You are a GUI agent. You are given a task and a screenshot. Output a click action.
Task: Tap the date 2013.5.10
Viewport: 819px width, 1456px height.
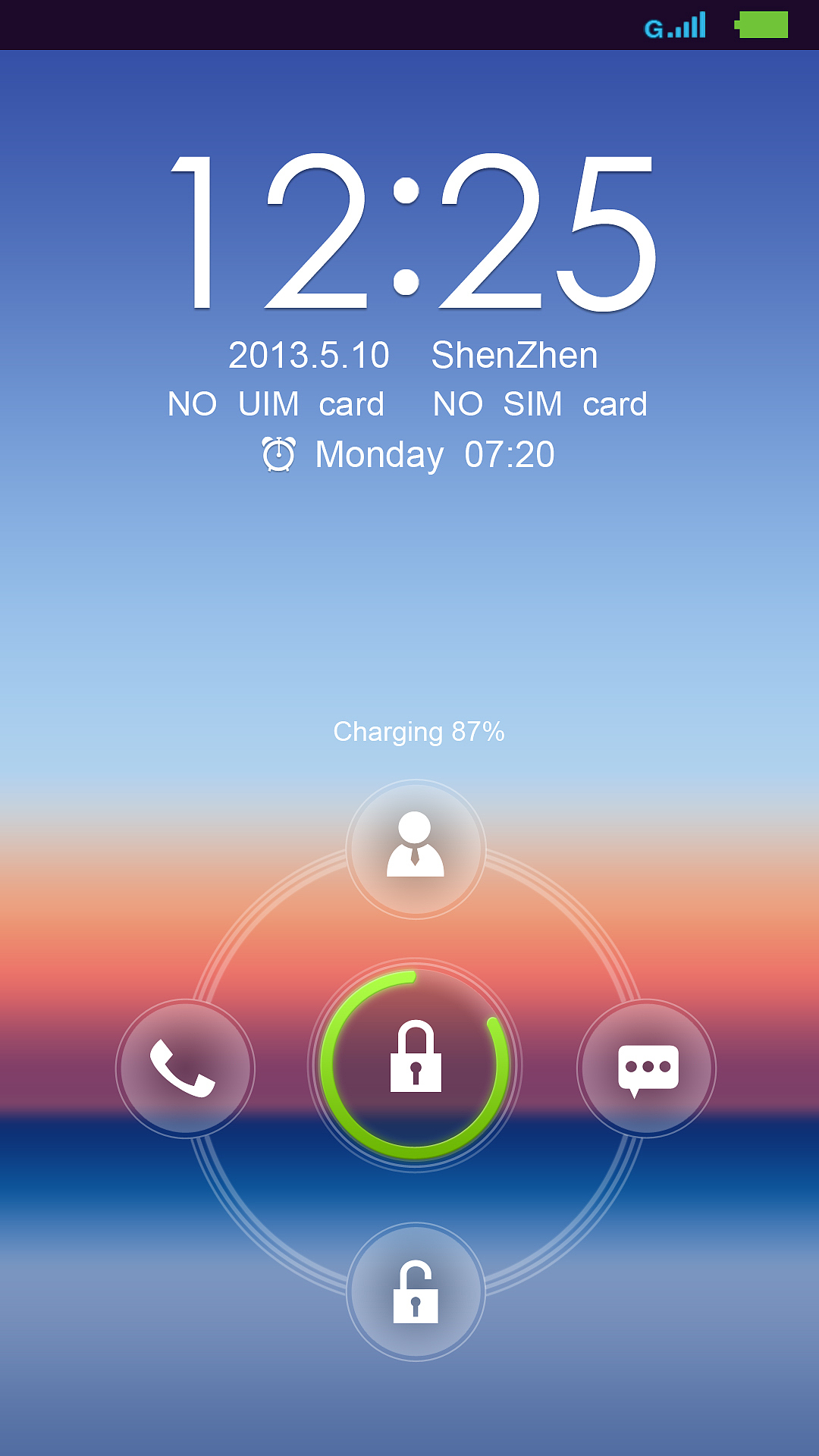[309, 353]
